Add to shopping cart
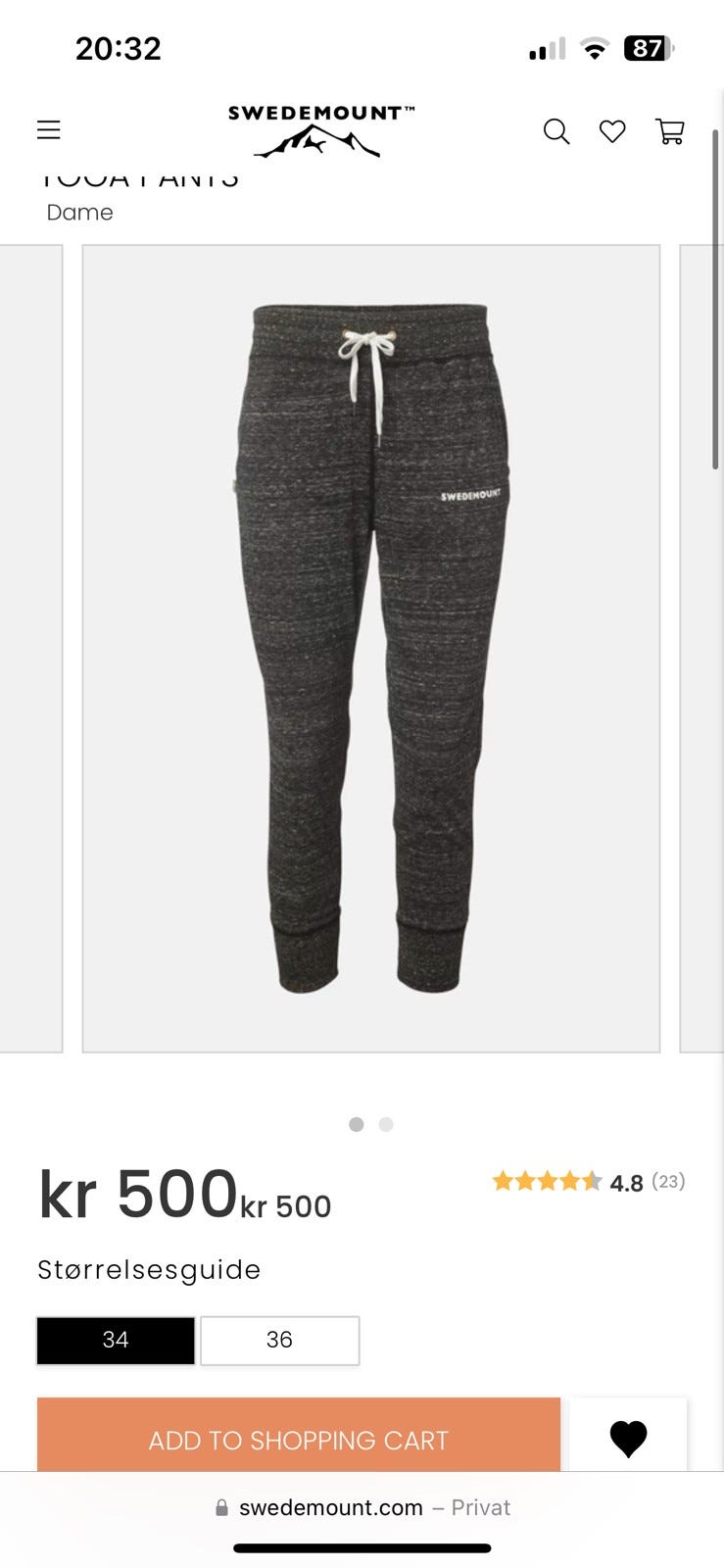 click(x=299, y=1439)
